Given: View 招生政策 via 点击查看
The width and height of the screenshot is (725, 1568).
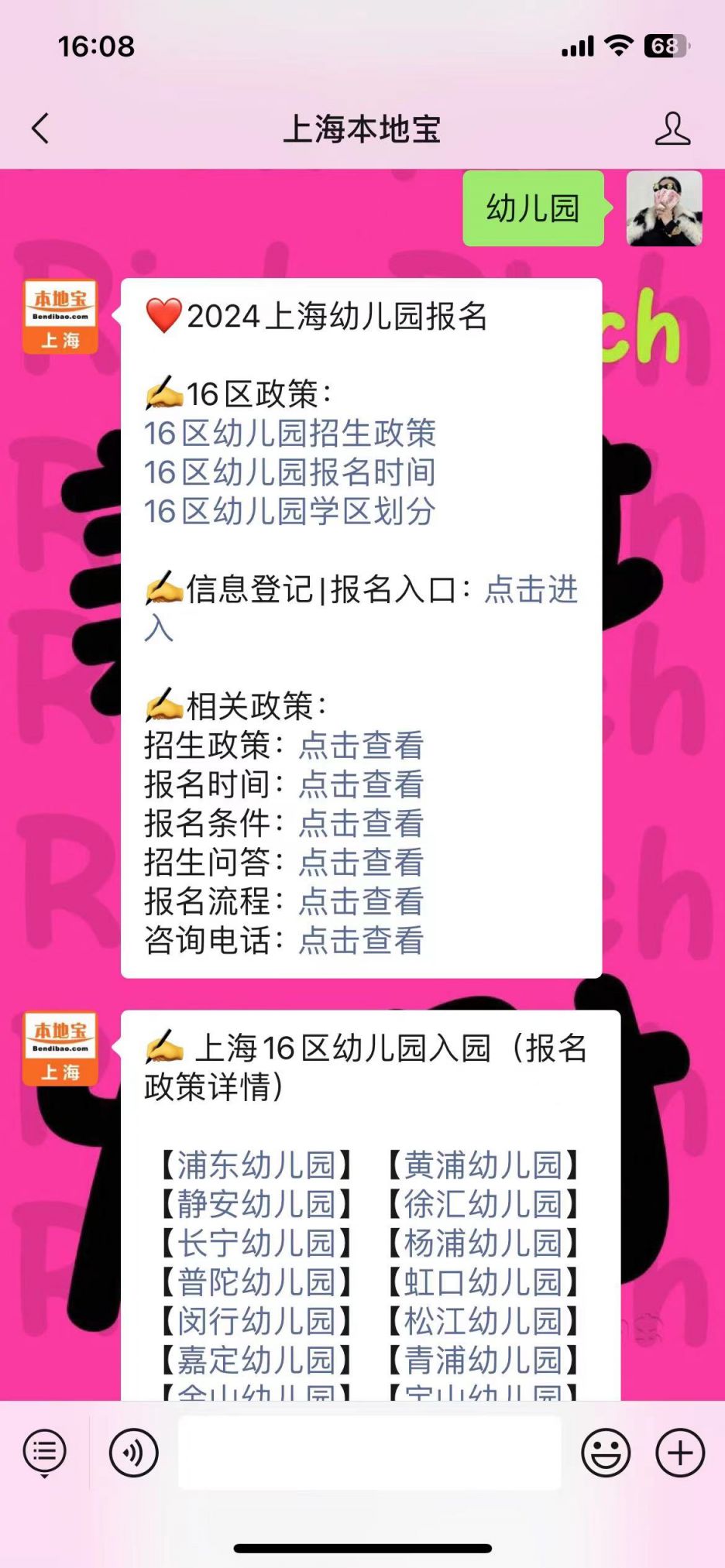Looking at the screenshot, I should 361,745.
